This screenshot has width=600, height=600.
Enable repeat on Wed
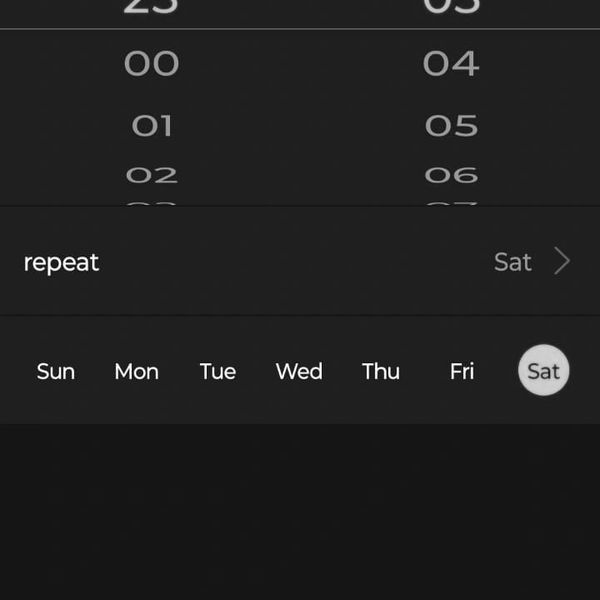(x=299, y=371)
